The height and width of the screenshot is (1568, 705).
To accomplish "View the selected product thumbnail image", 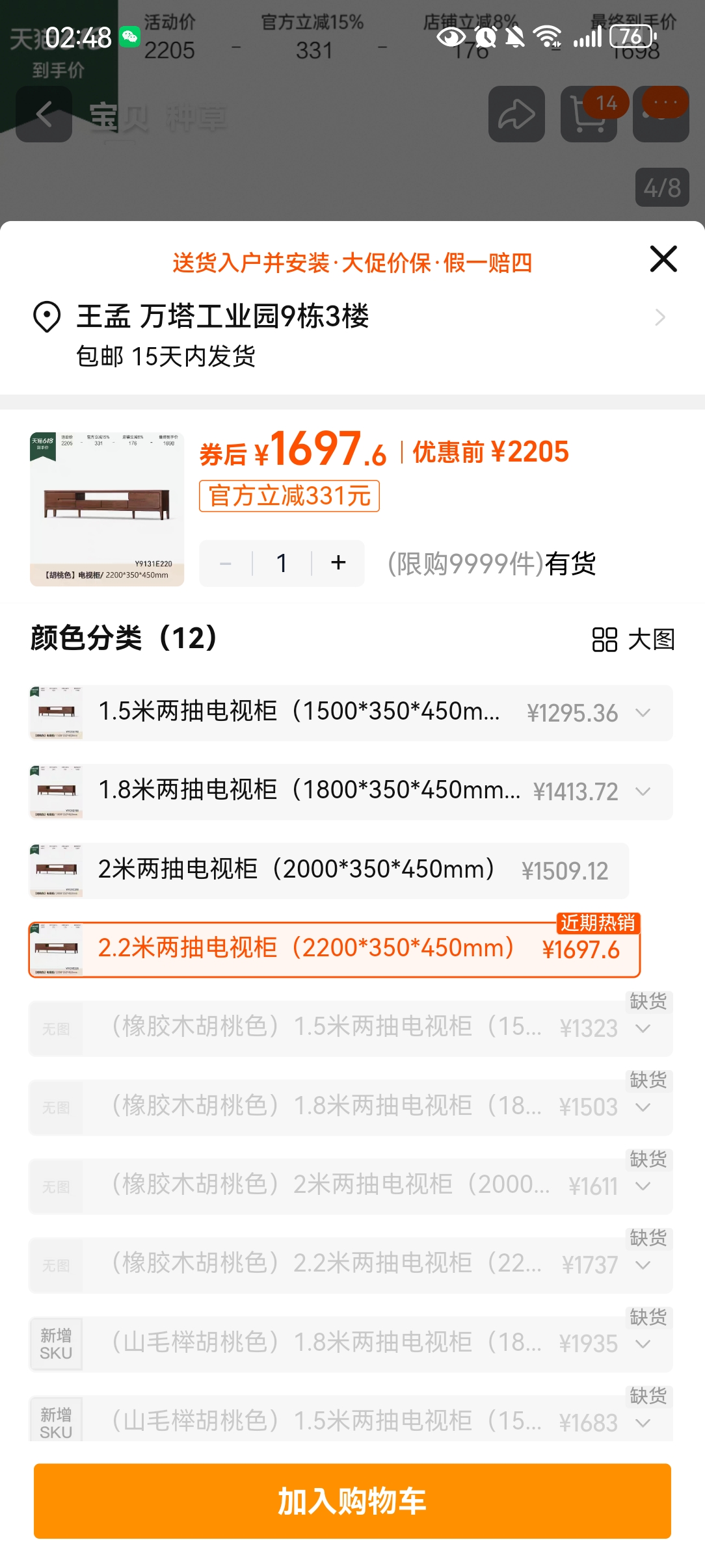I will 107,509.
